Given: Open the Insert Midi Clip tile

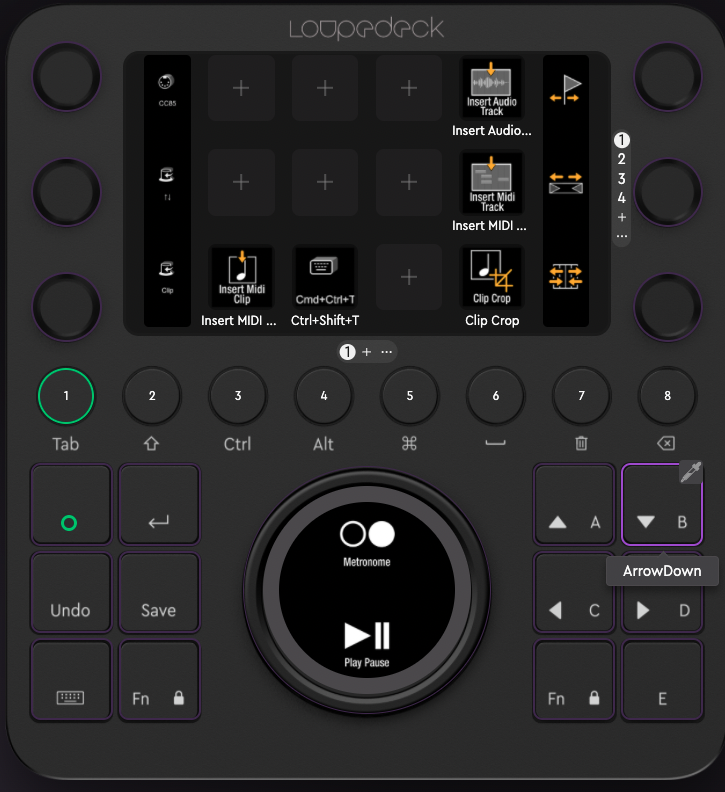Looking at the screenshot, I should [x=240, y=278].
